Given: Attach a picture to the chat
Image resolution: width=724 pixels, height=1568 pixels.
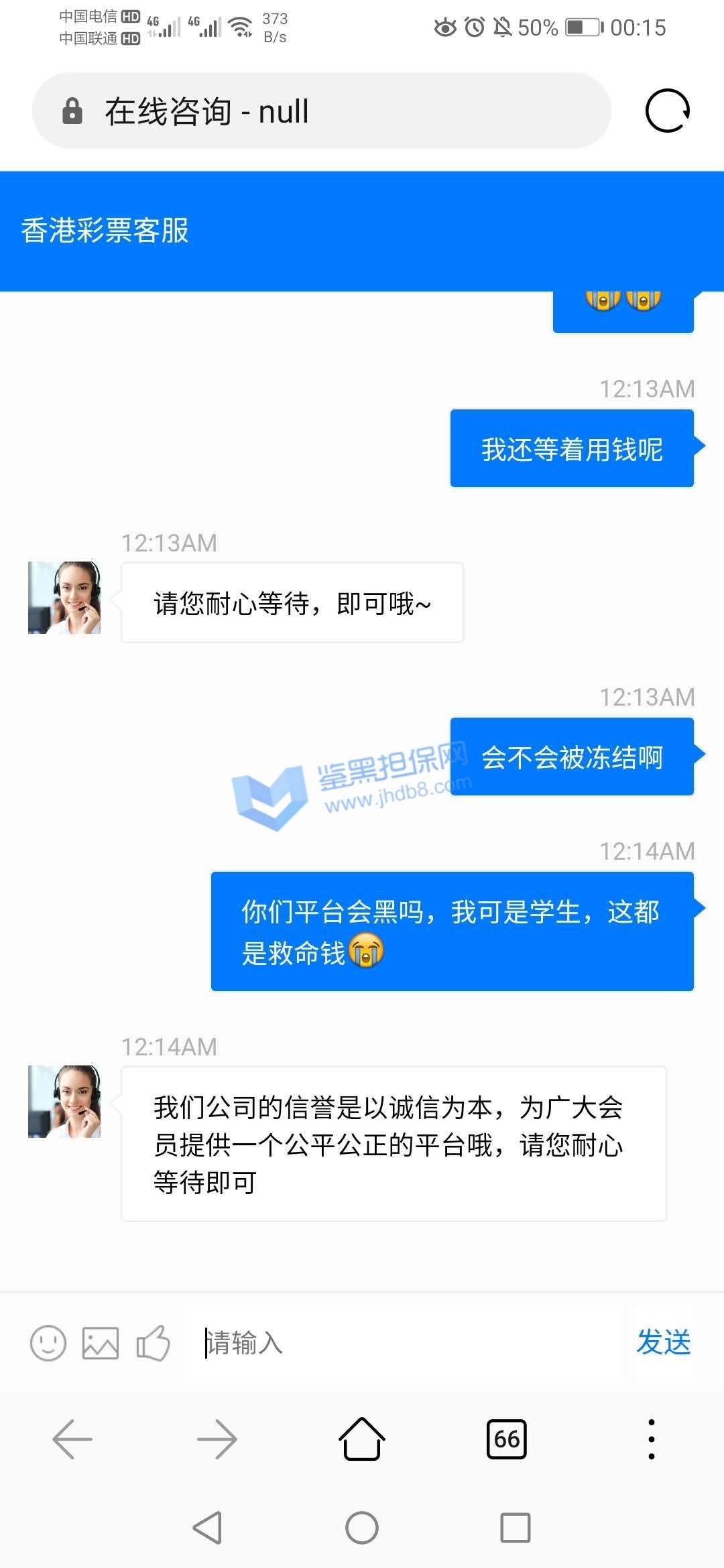Looking at the screenshot, I should pyautogui.click(x=101, y=1343).
